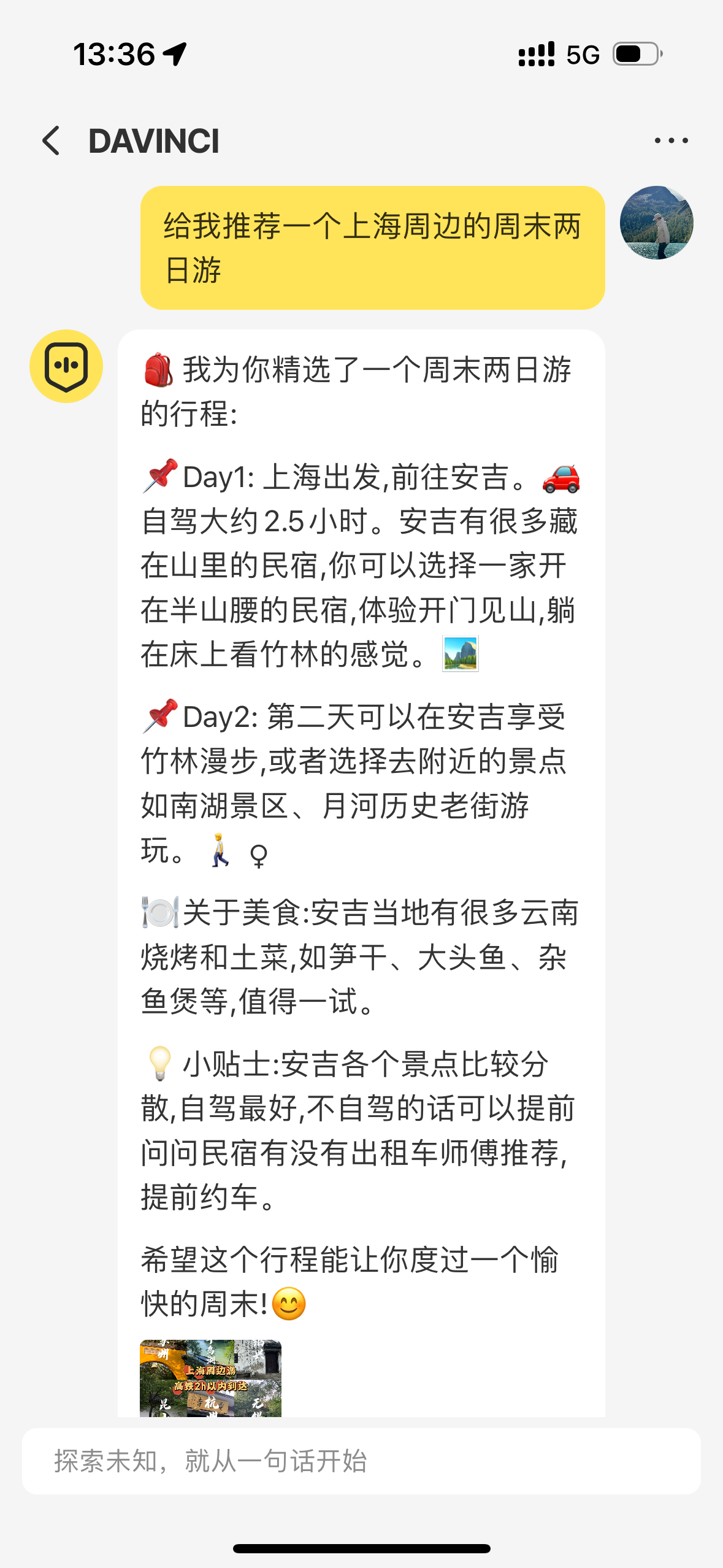Open the user's profile avatar

[656, 223]
